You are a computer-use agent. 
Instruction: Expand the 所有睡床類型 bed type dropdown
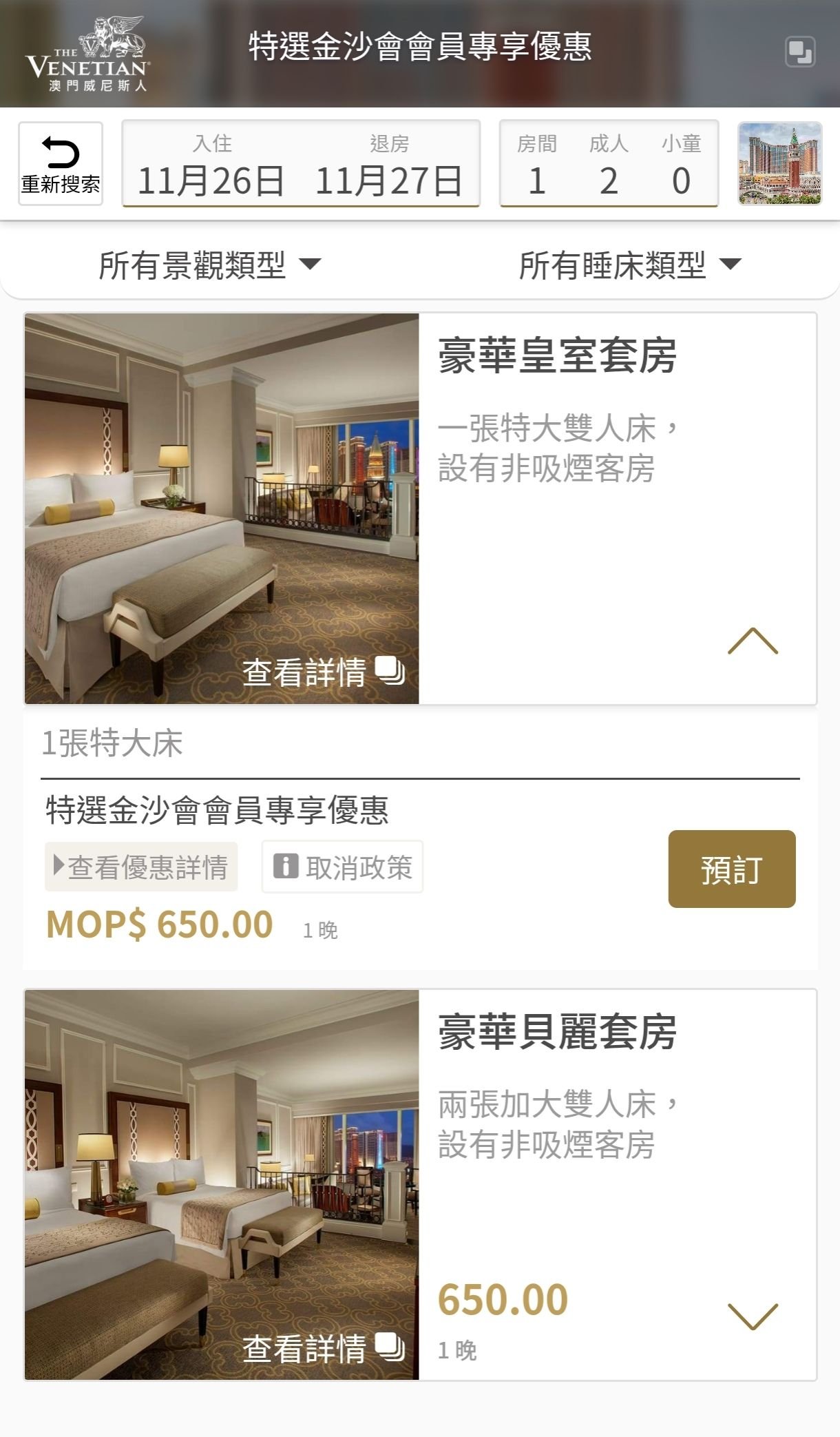[x=630, y=265]
